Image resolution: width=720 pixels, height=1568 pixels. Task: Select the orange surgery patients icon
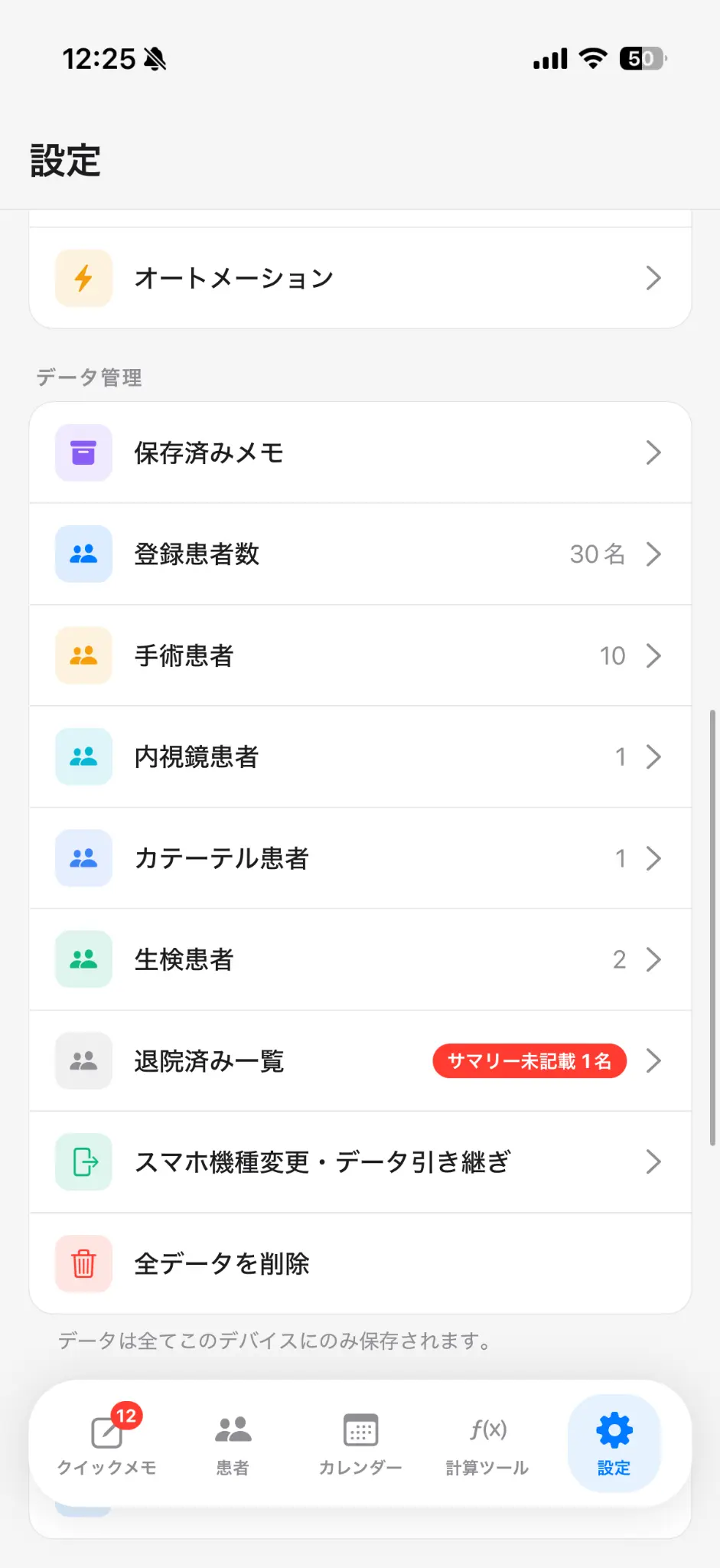[x=83, y=655]
